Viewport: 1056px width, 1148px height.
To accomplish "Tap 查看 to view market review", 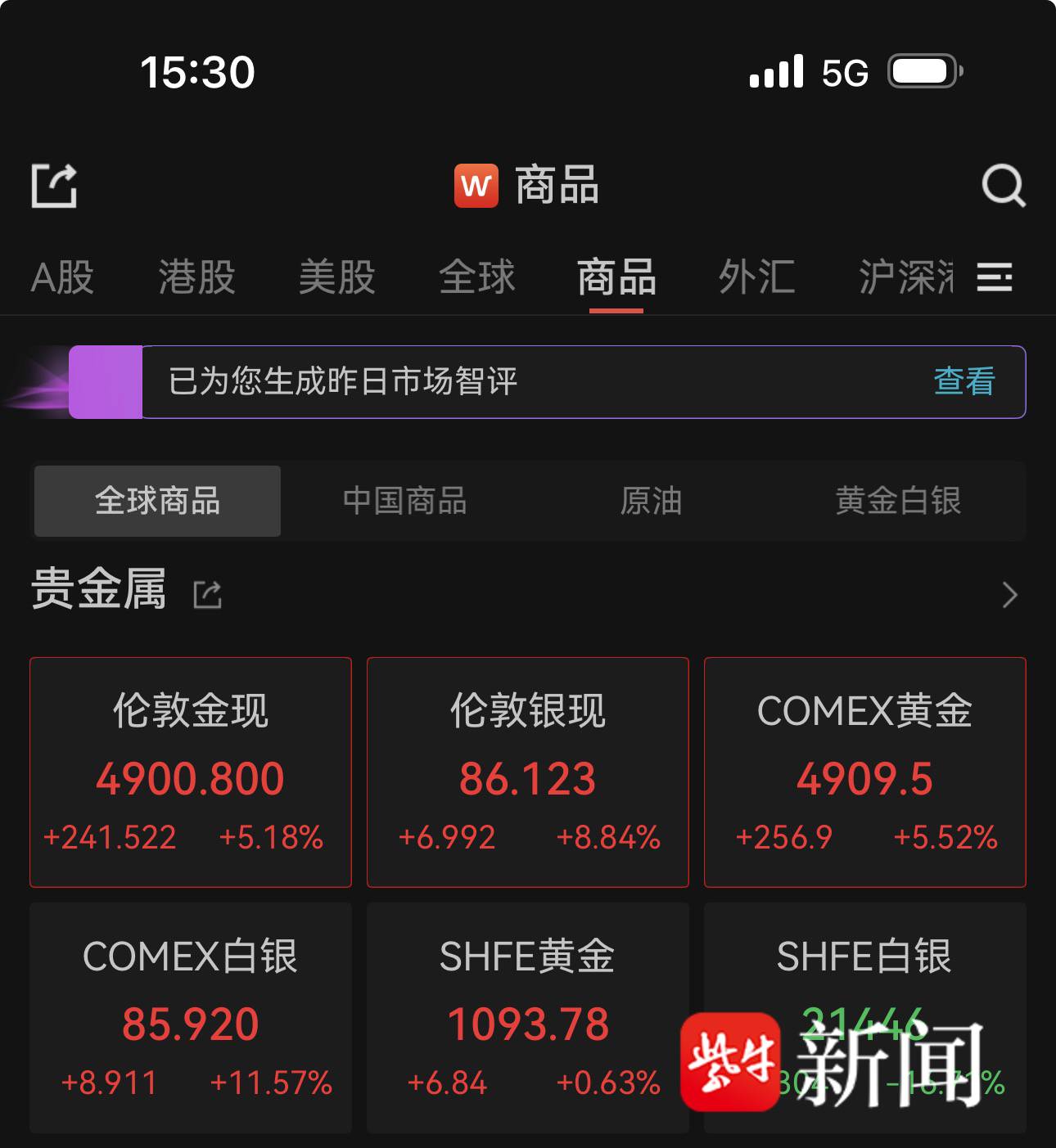I will point(964,381).
